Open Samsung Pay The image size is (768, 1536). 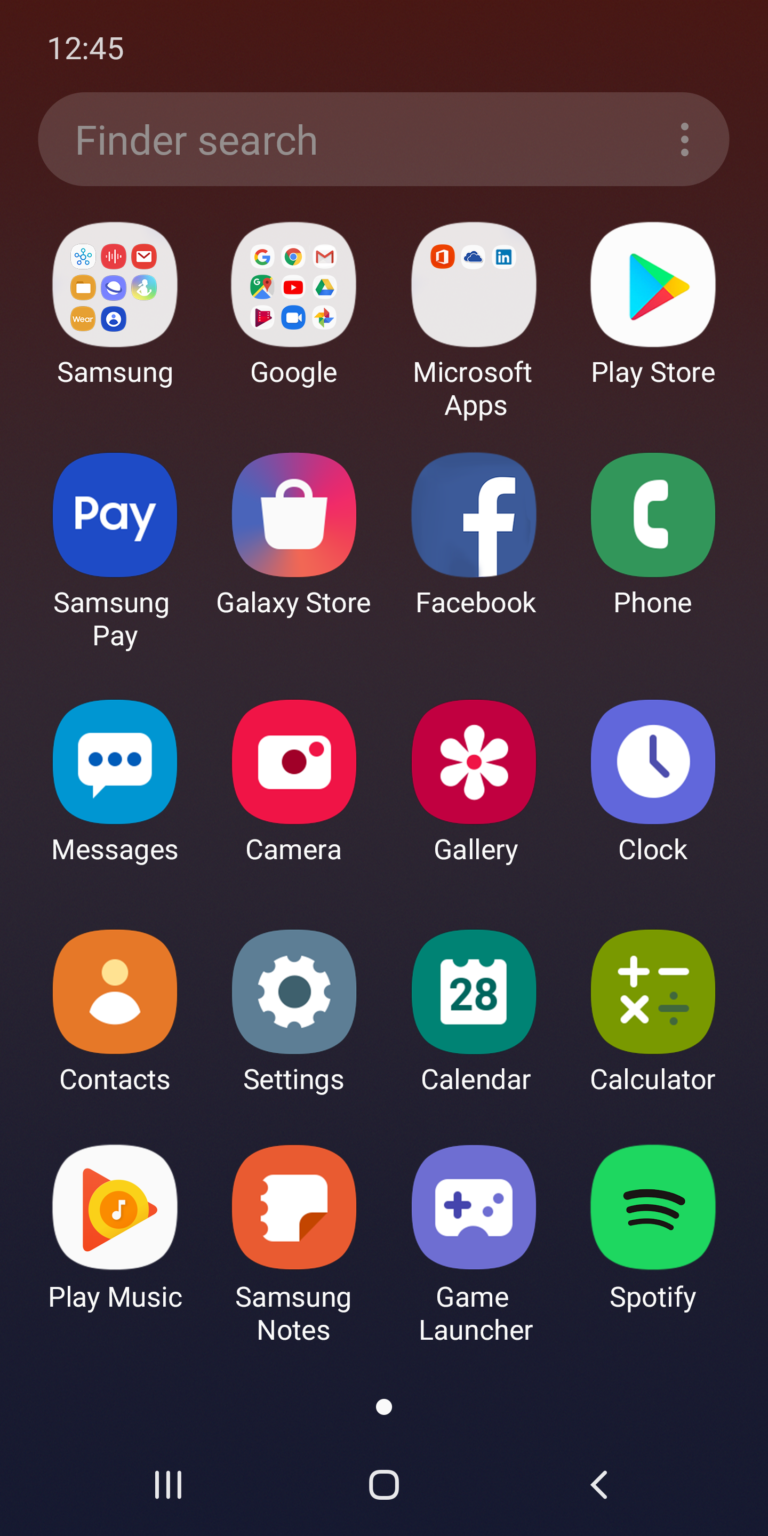click(114, 514)
